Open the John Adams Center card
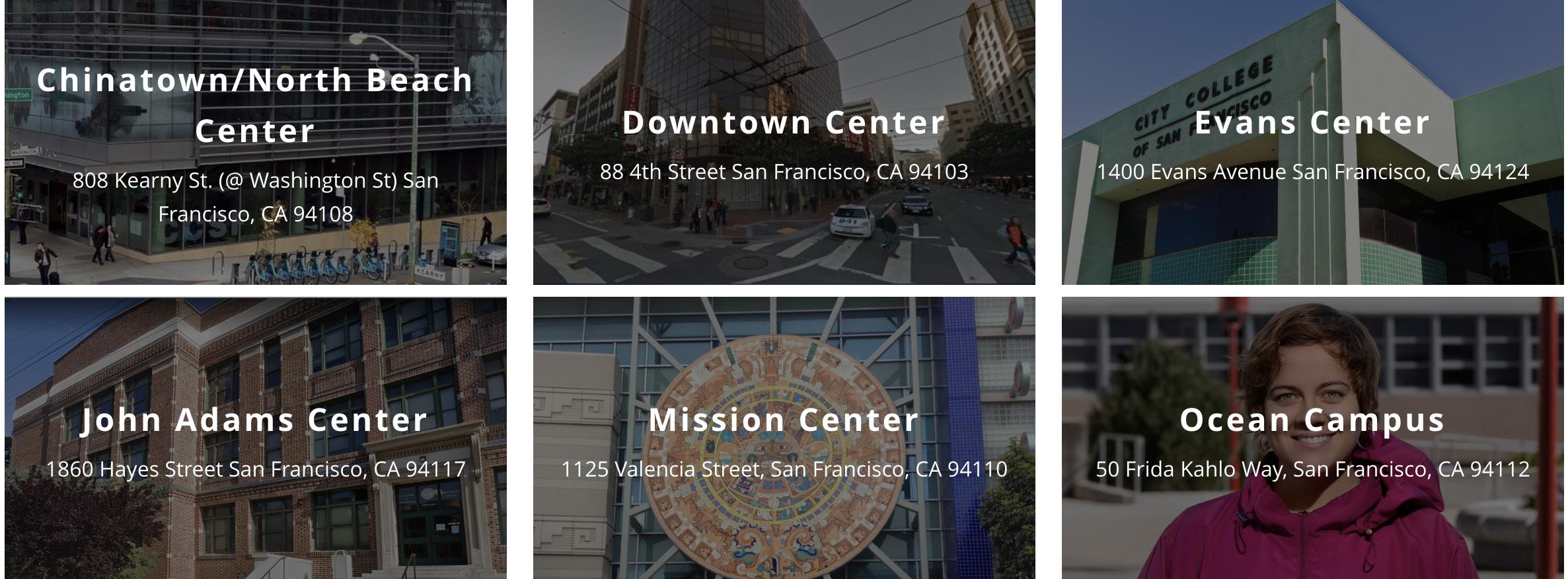The width and height of the screenshot is (1568, 579). click(x=255, y=421)
